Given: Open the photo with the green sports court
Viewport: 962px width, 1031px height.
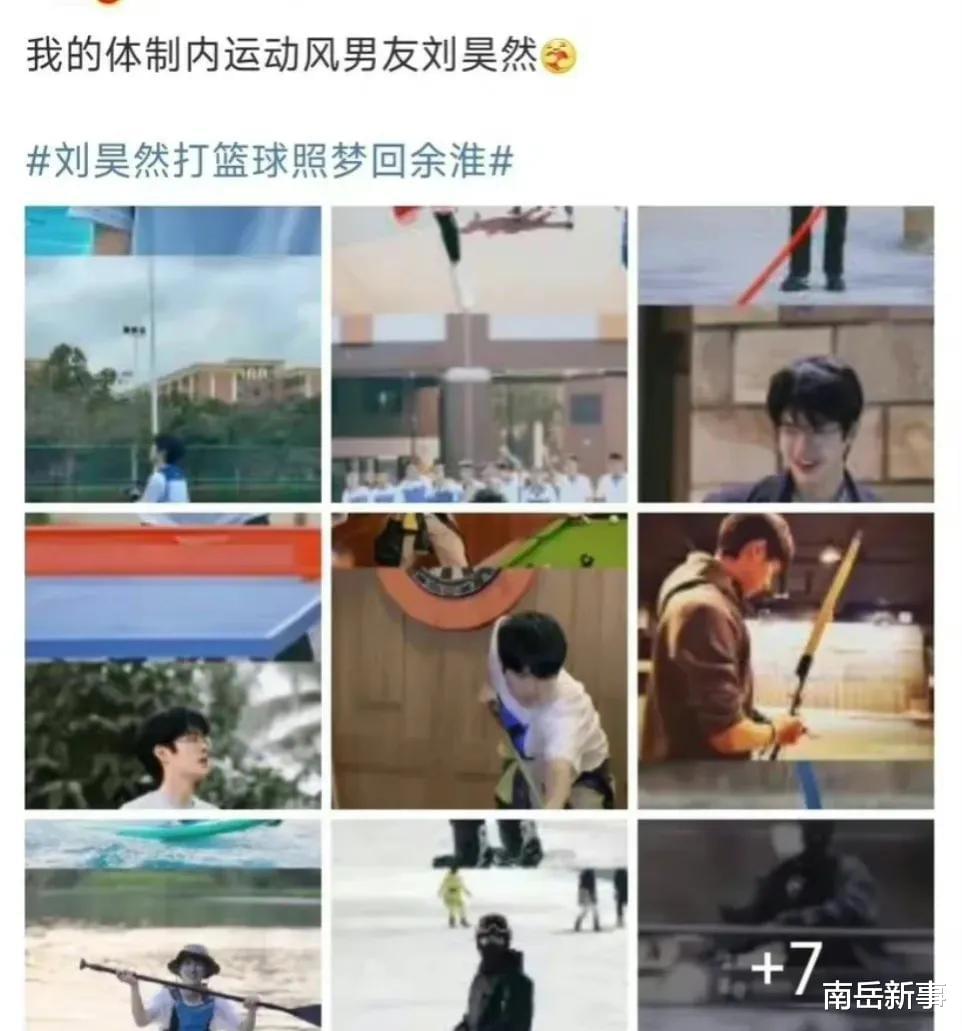Looking at the screenshot, I should [173, 354].
